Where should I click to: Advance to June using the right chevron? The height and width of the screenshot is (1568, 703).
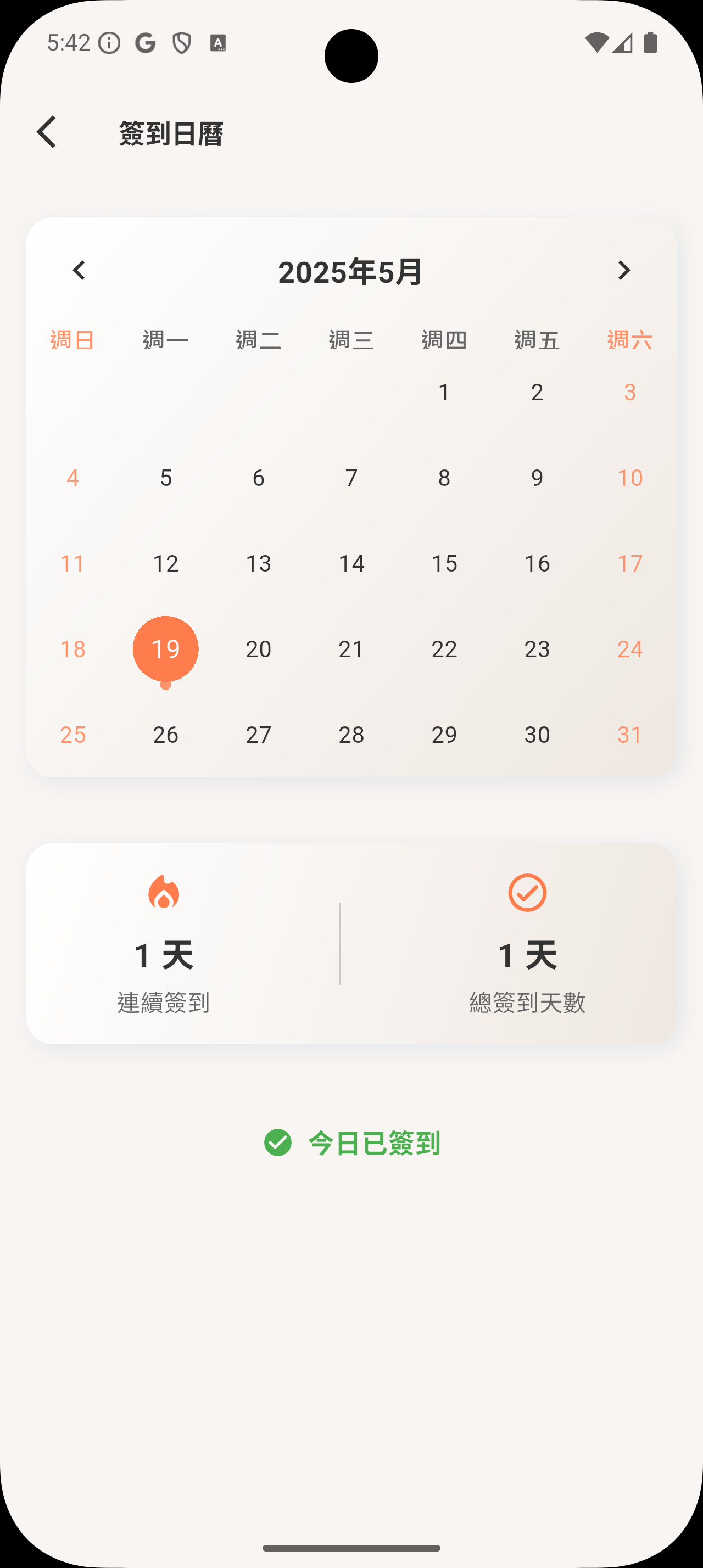[x=623, y=270]
